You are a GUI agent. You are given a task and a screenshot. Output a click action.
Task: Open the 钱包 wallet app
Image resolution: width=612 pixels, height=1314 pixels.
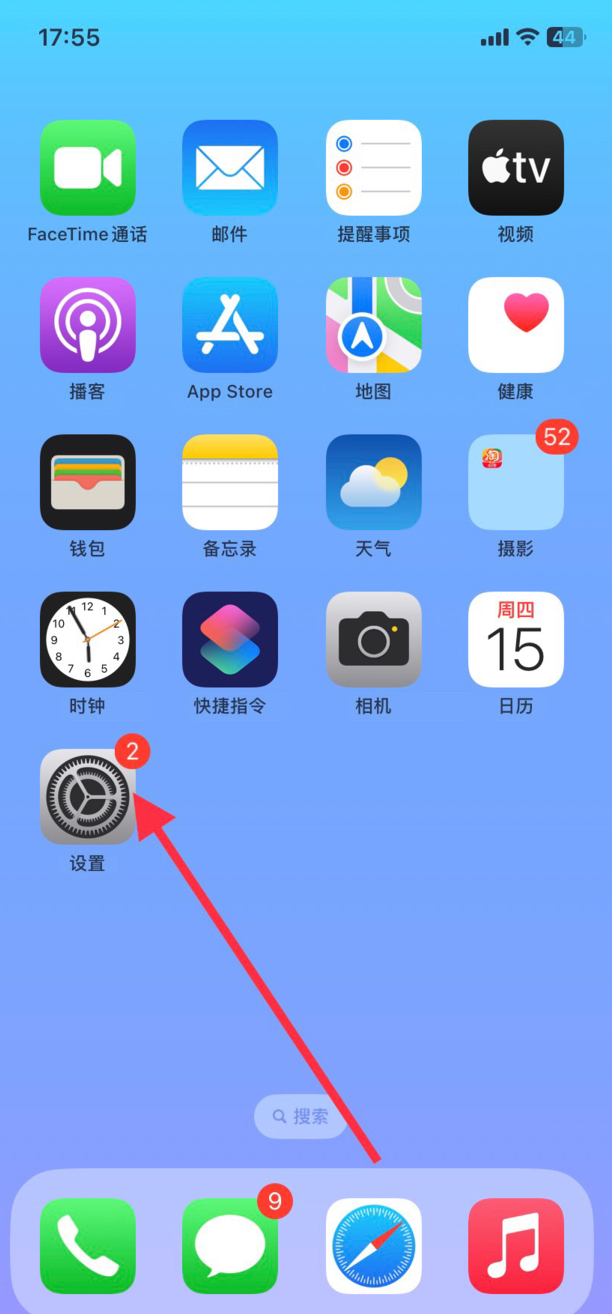point(87,482)
